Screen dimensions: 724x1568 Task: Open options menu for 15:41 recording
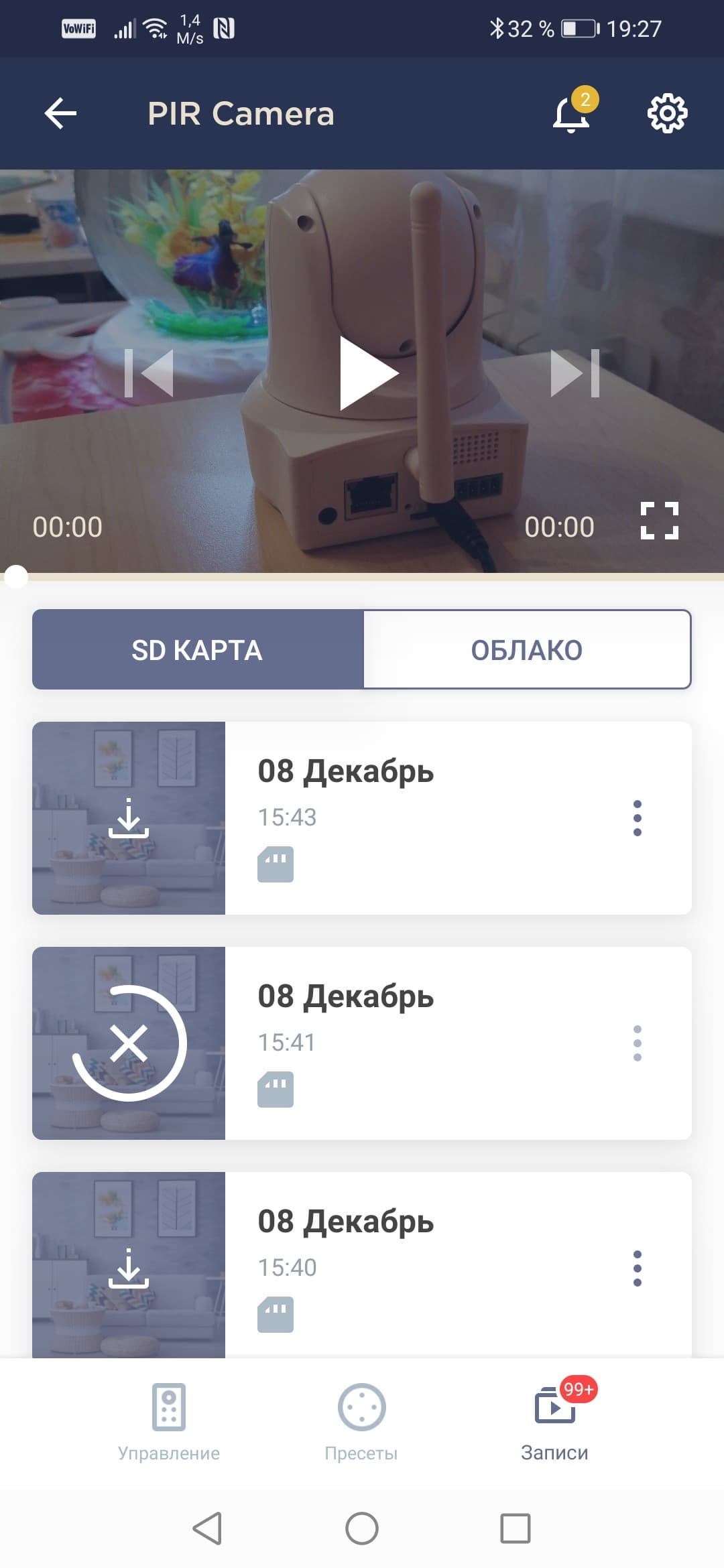(x=637, y=1043)
